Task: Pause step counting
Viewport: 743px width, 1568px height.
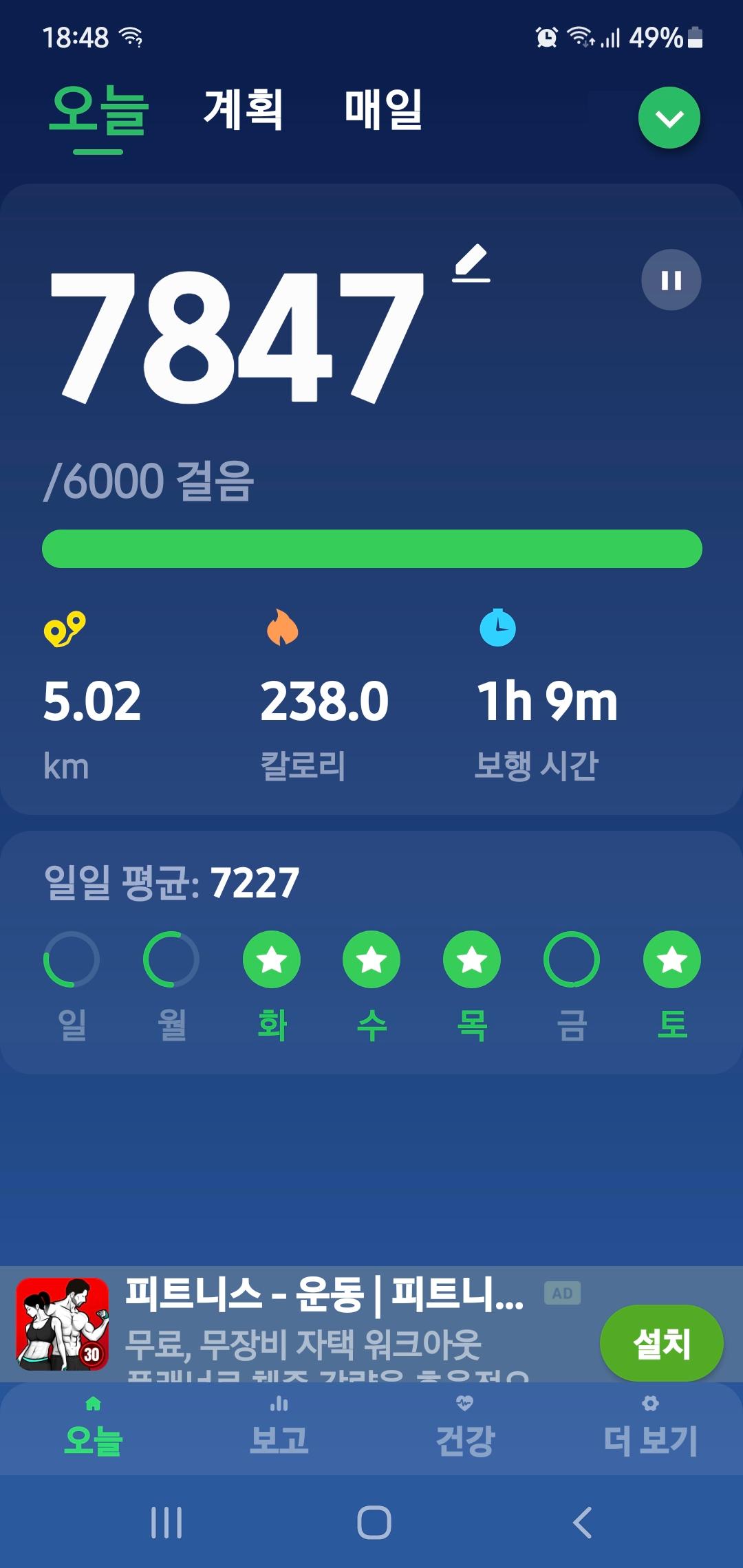Action: click(x=671, y=280)
